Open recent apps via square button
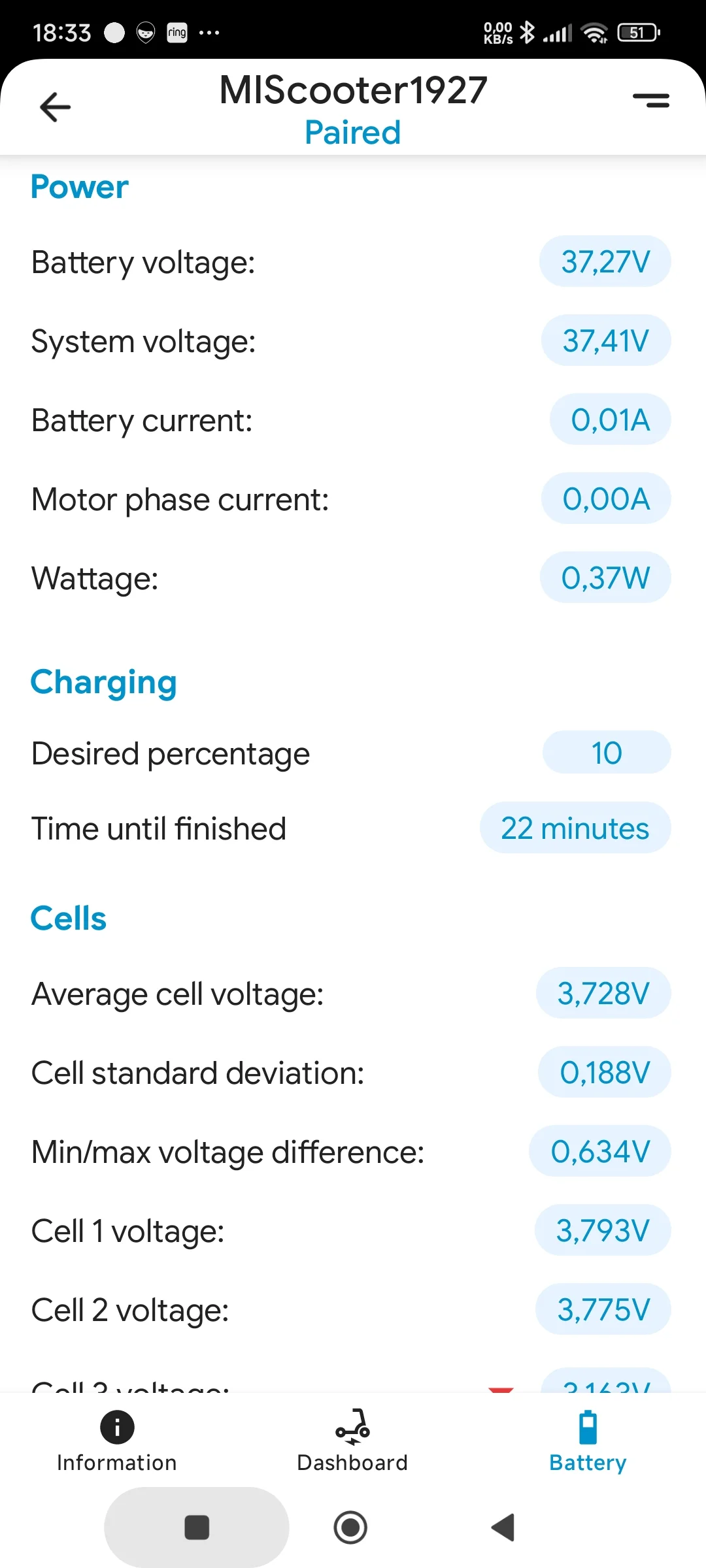706x1568 pixels. pos(197,1527)
